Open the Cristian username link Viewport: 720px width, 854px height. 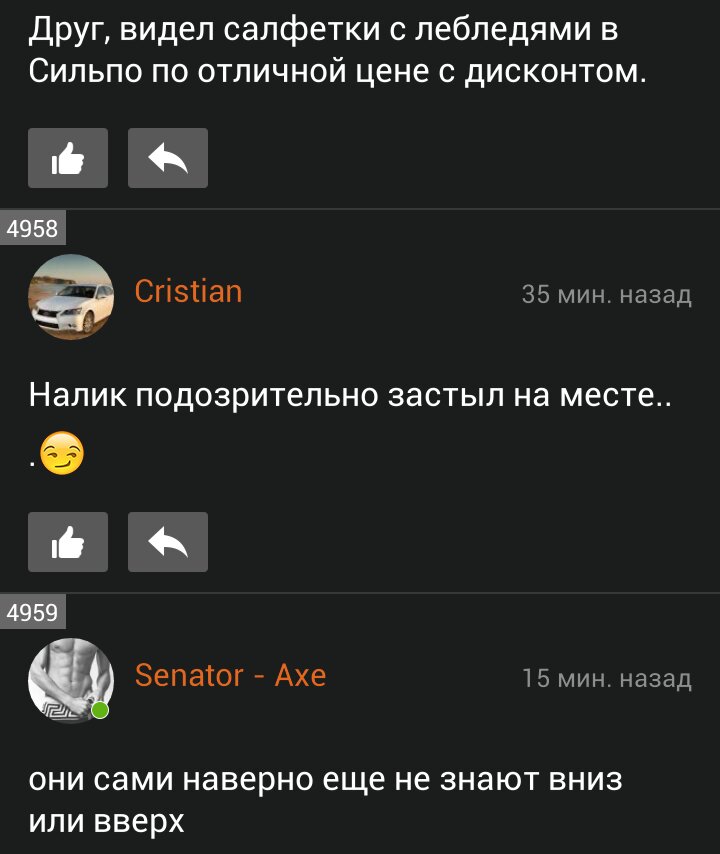[188, 291]
